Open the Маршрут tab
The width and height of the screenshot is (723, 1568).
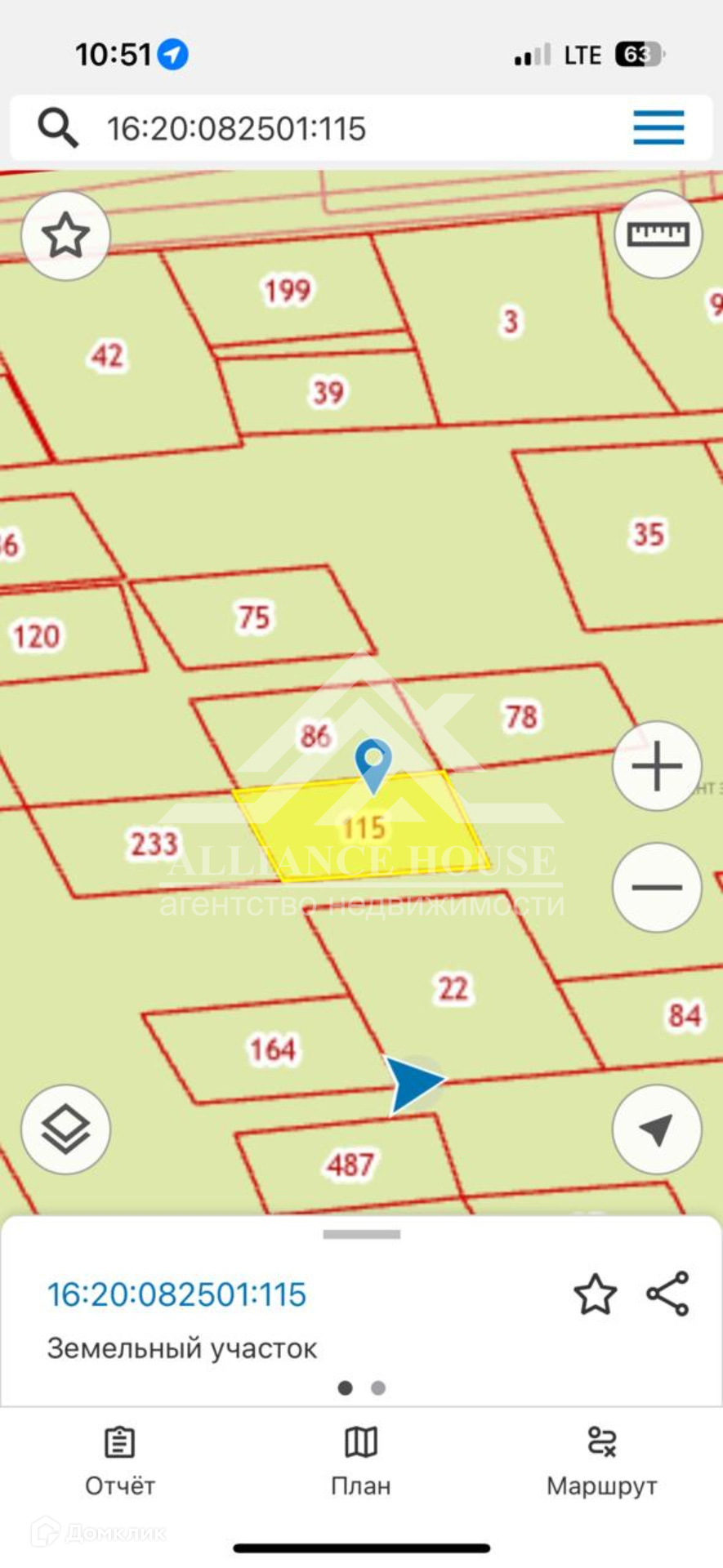(602, 1462)
